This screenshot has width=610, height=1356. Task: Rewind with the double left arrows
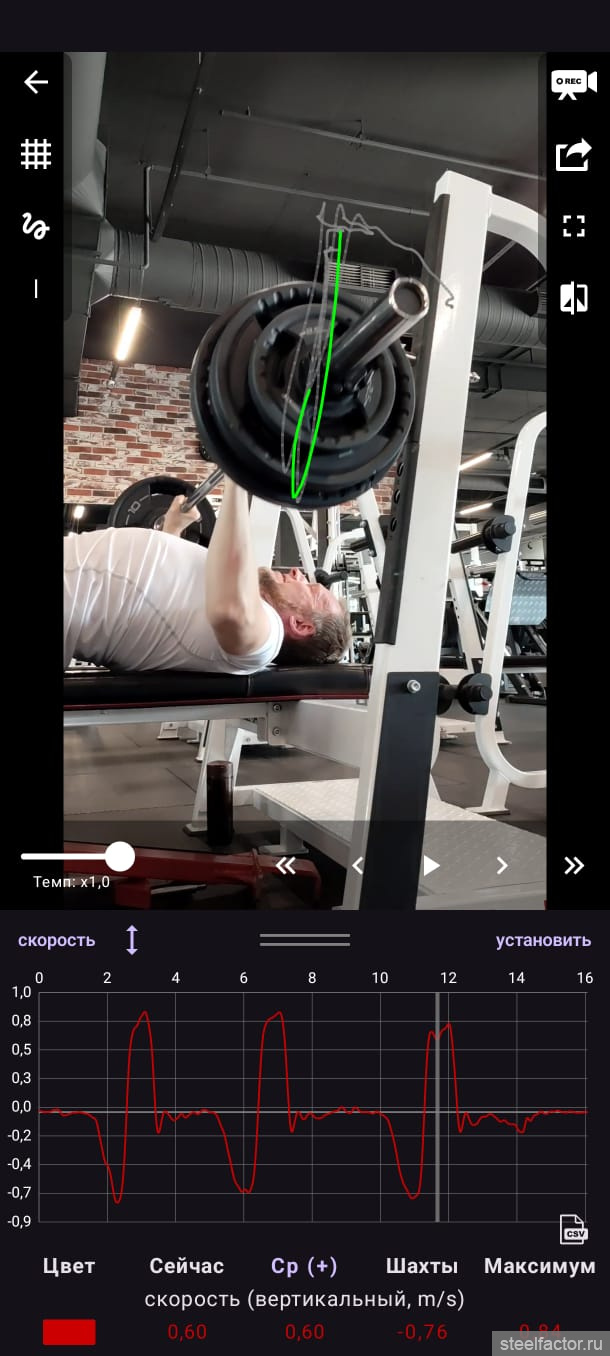(286, 866)
